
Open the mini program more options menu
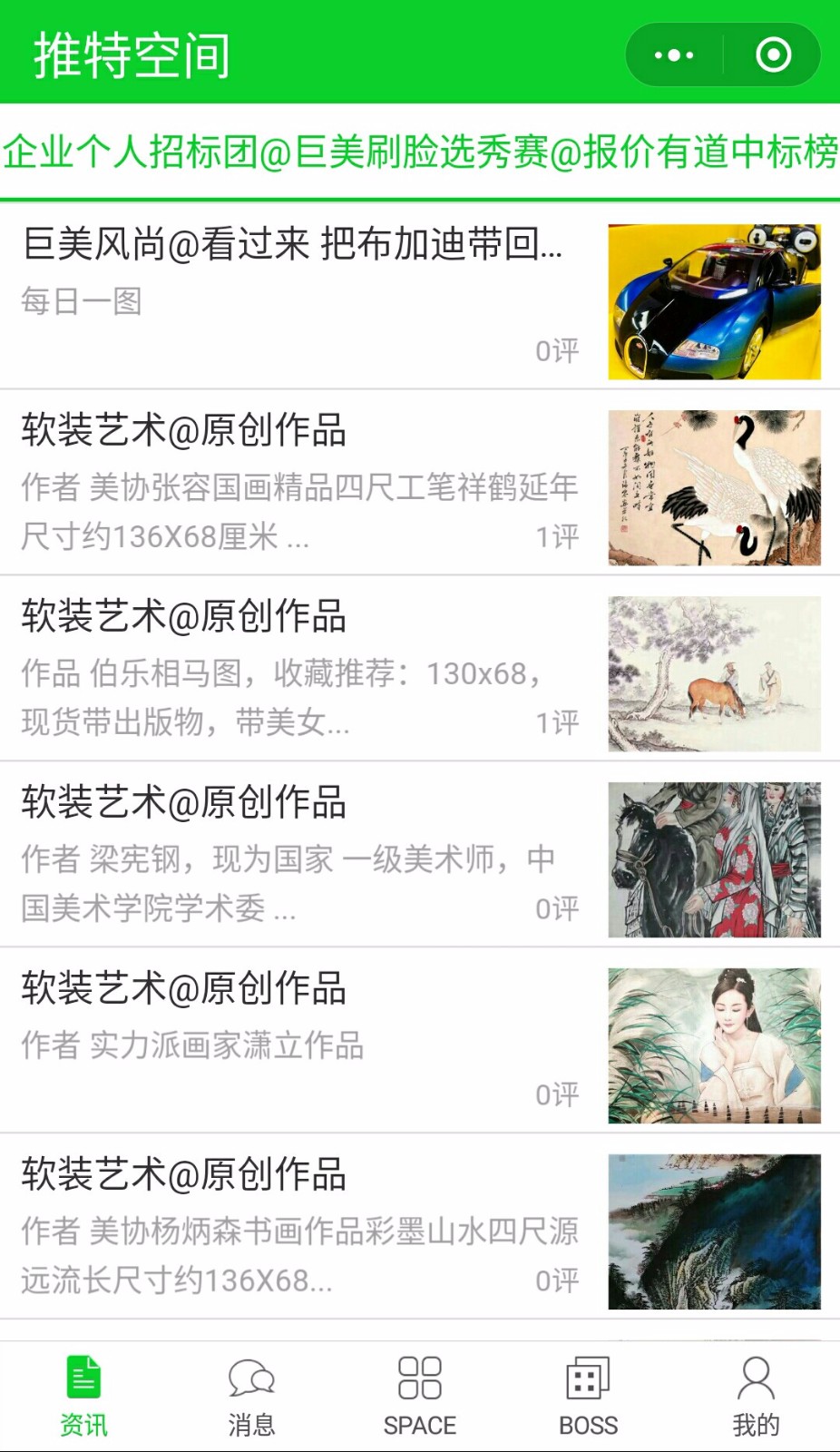(674, 55)
